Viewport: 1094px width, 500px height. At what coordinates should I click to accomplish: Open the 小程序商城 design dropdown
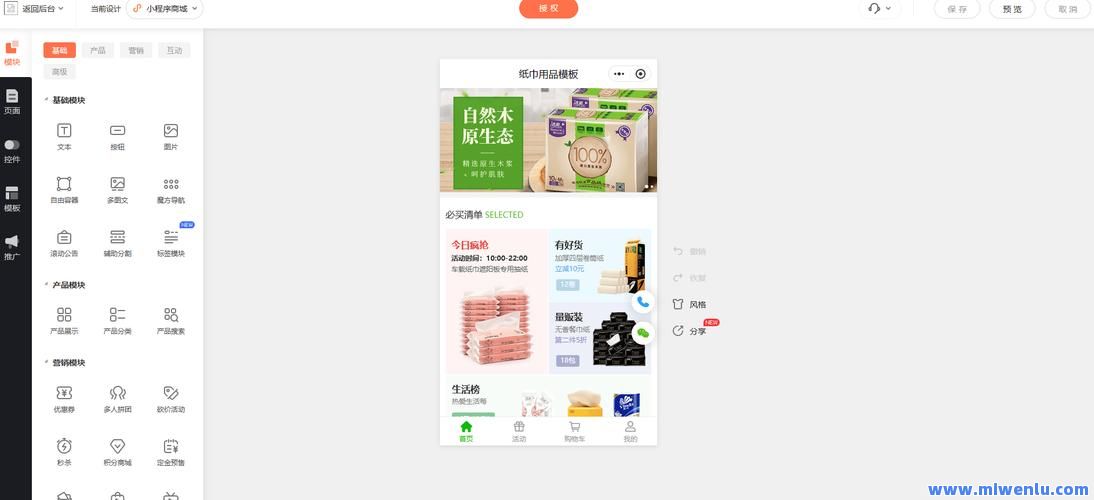coord(166,9)
